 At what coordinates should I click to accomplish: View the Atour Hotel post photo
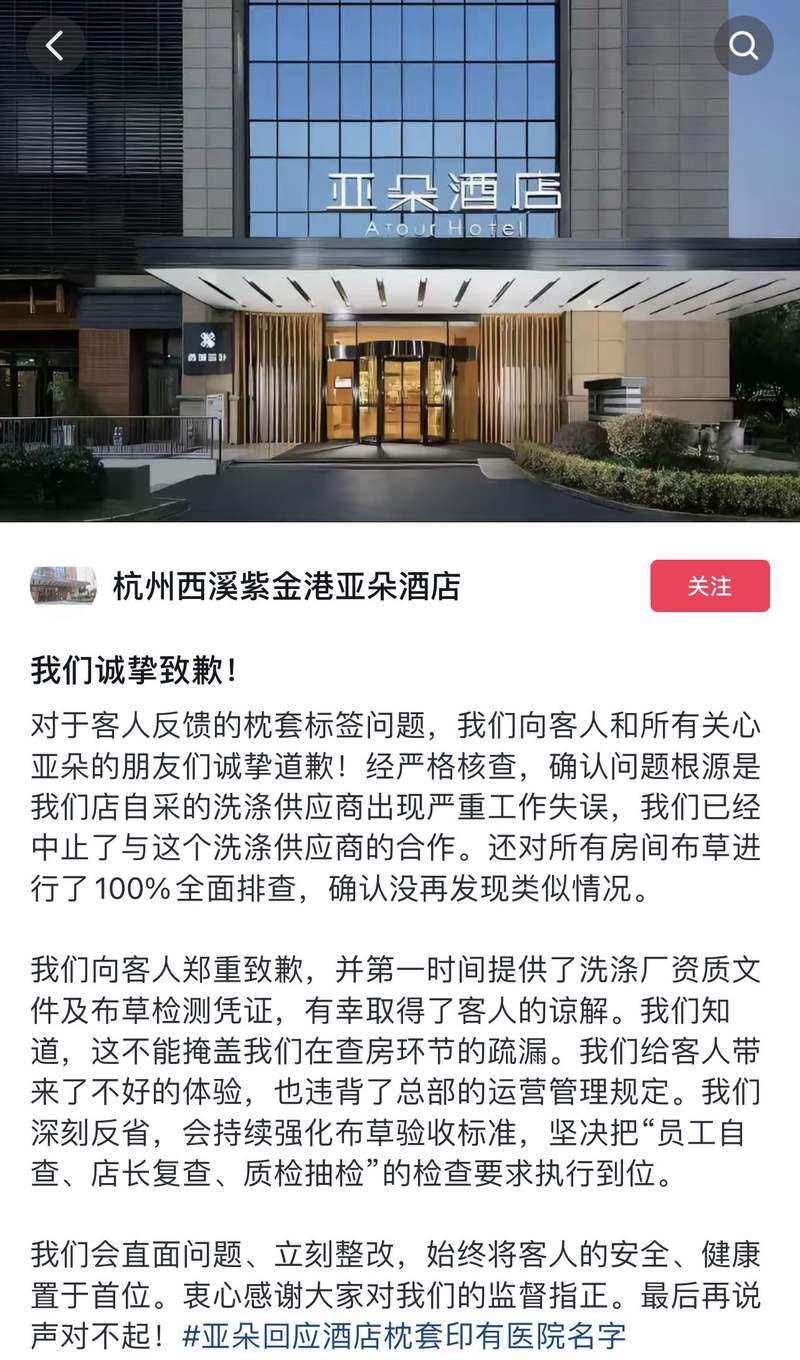tap(400, 300)
